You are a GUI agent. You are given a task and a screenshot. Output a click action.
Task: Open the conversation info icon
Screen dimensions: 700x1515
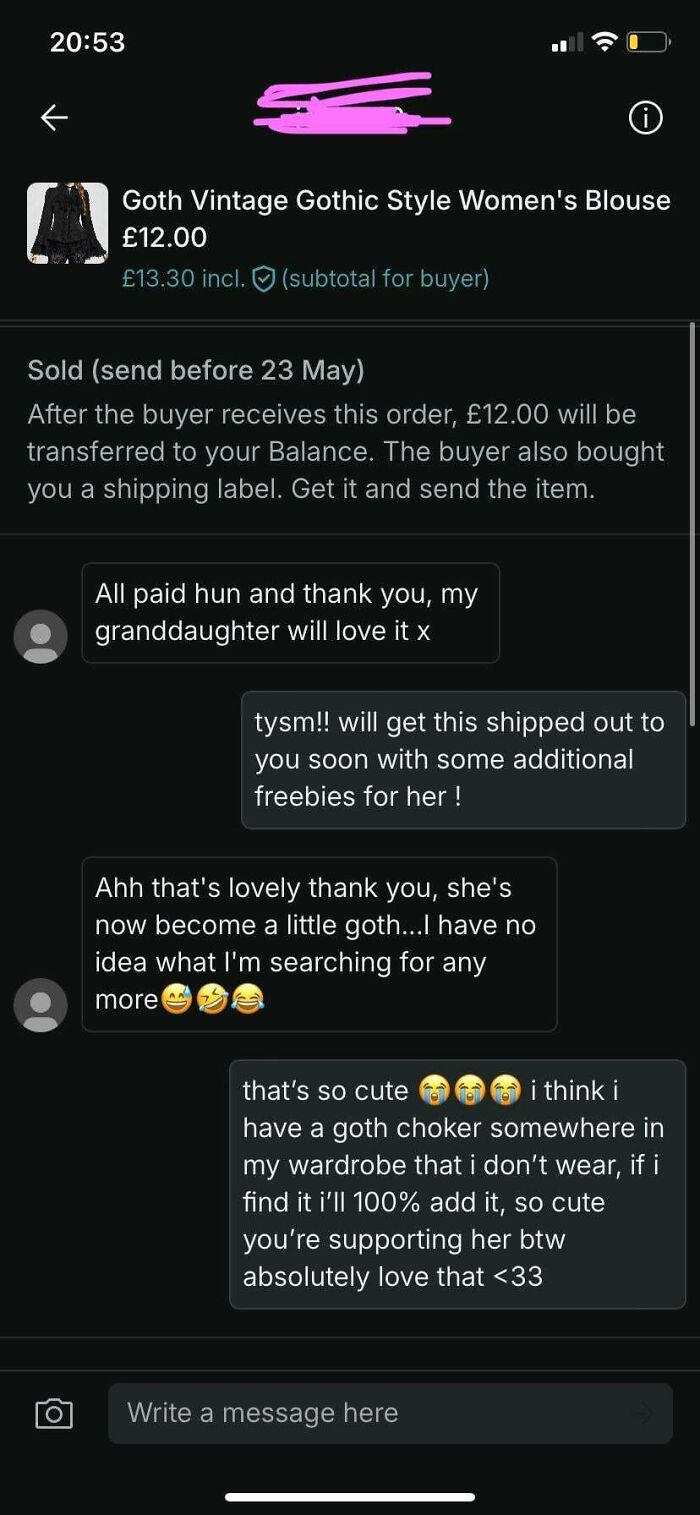tap(645, 118)
